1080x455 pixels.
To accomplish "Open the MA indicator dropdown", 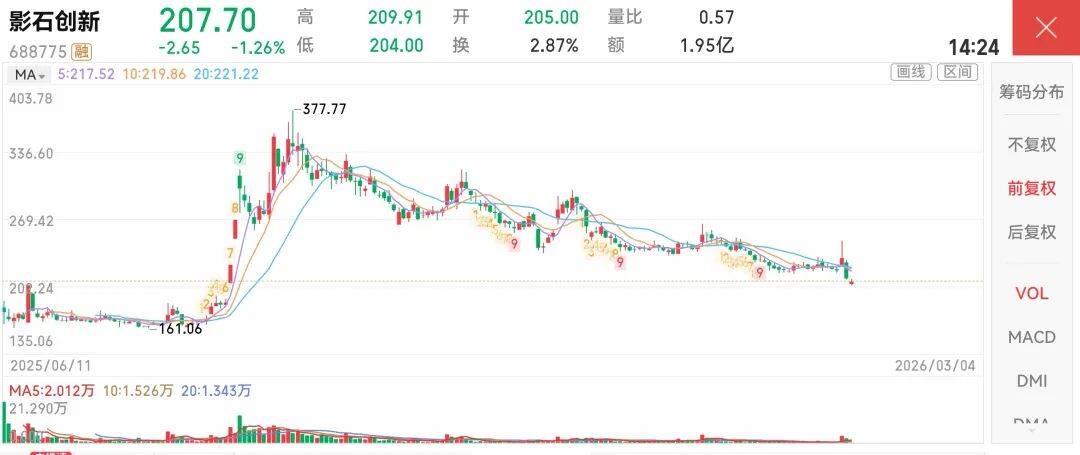I will [x=30, y=75].
